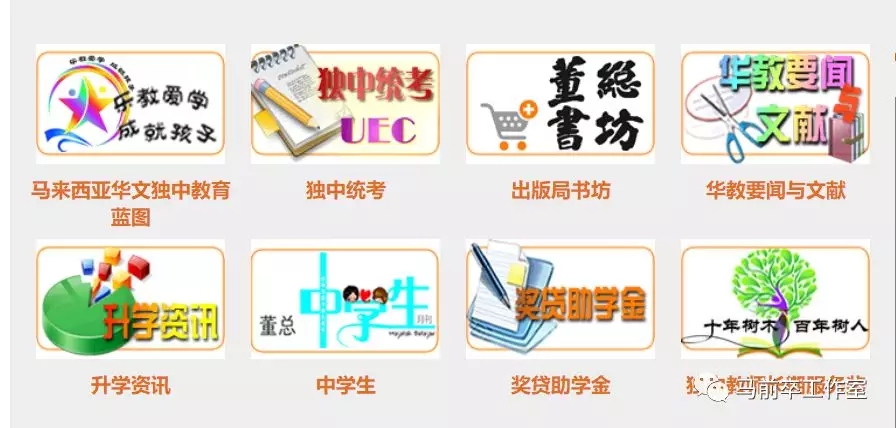The width and height of the screenshot is (896, 428).
Task: Open the 独中统考 UEC tile
Action: (345, 104)
